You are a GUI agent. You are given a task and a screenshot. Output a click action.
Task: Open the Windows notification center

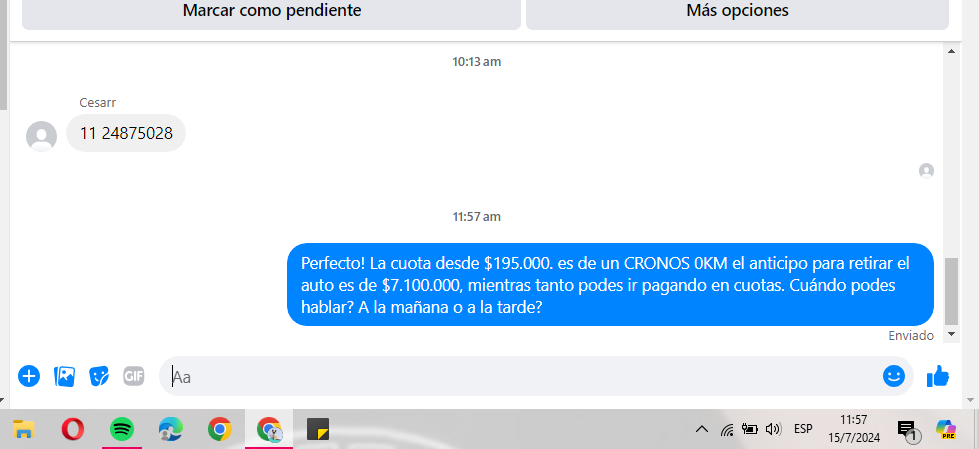tap(907, 430)
